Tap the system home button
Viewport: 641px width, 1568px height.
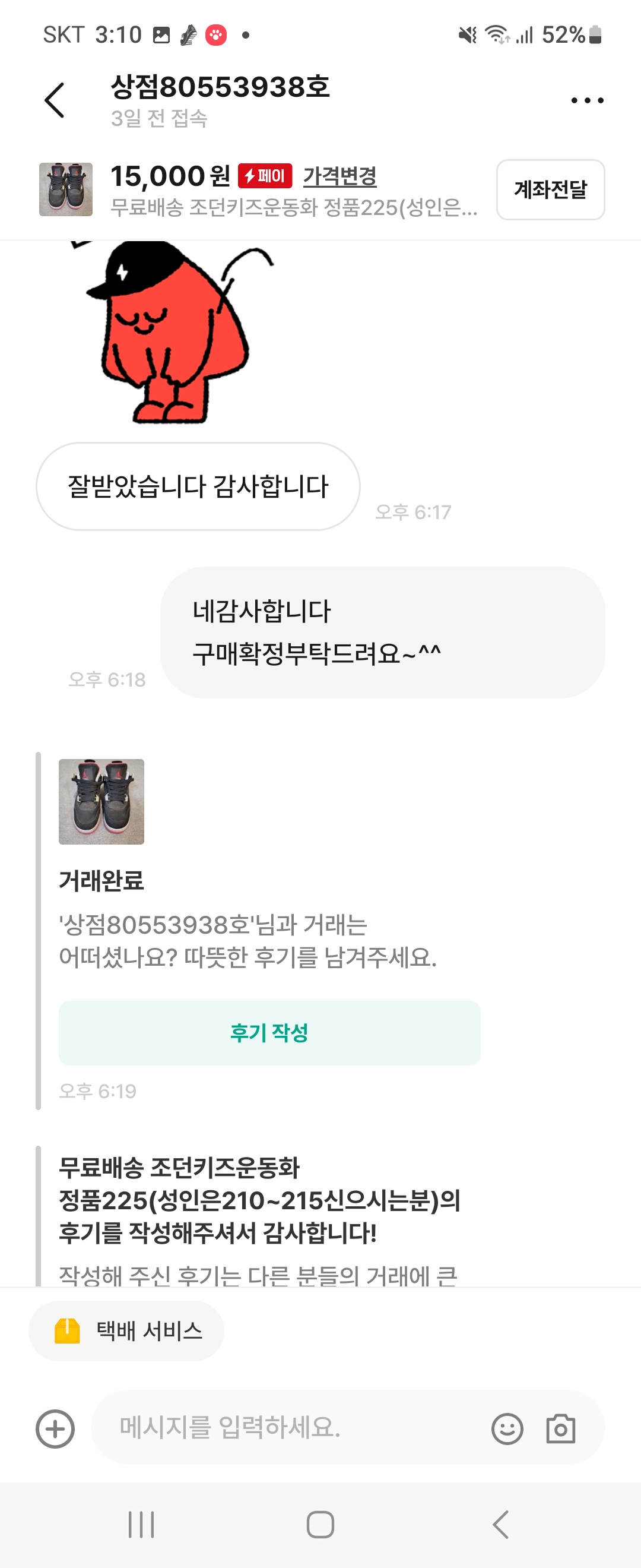tap(320, 1525)
